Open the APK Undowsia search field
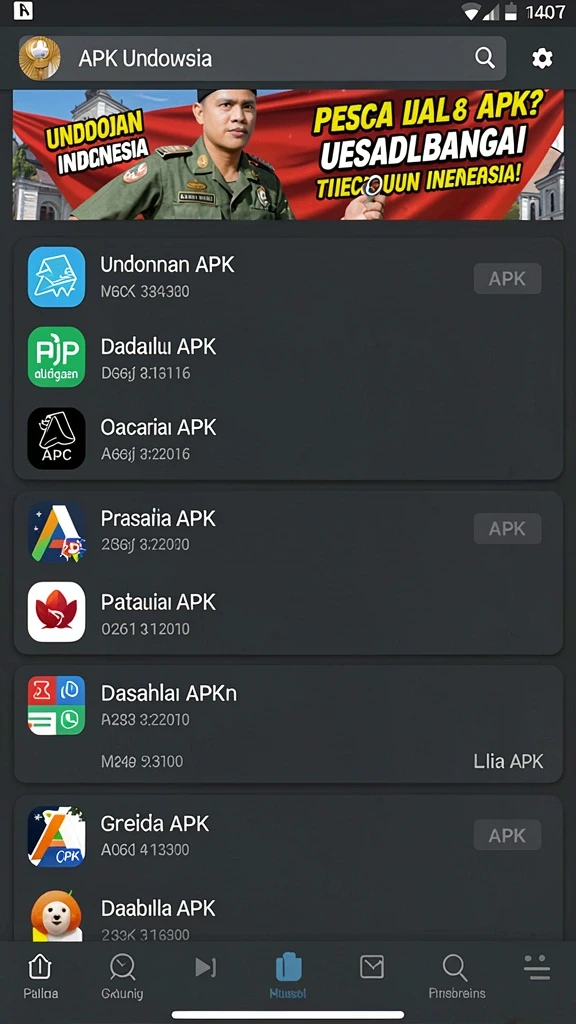The image size is (576, 1024). point(262,58)
